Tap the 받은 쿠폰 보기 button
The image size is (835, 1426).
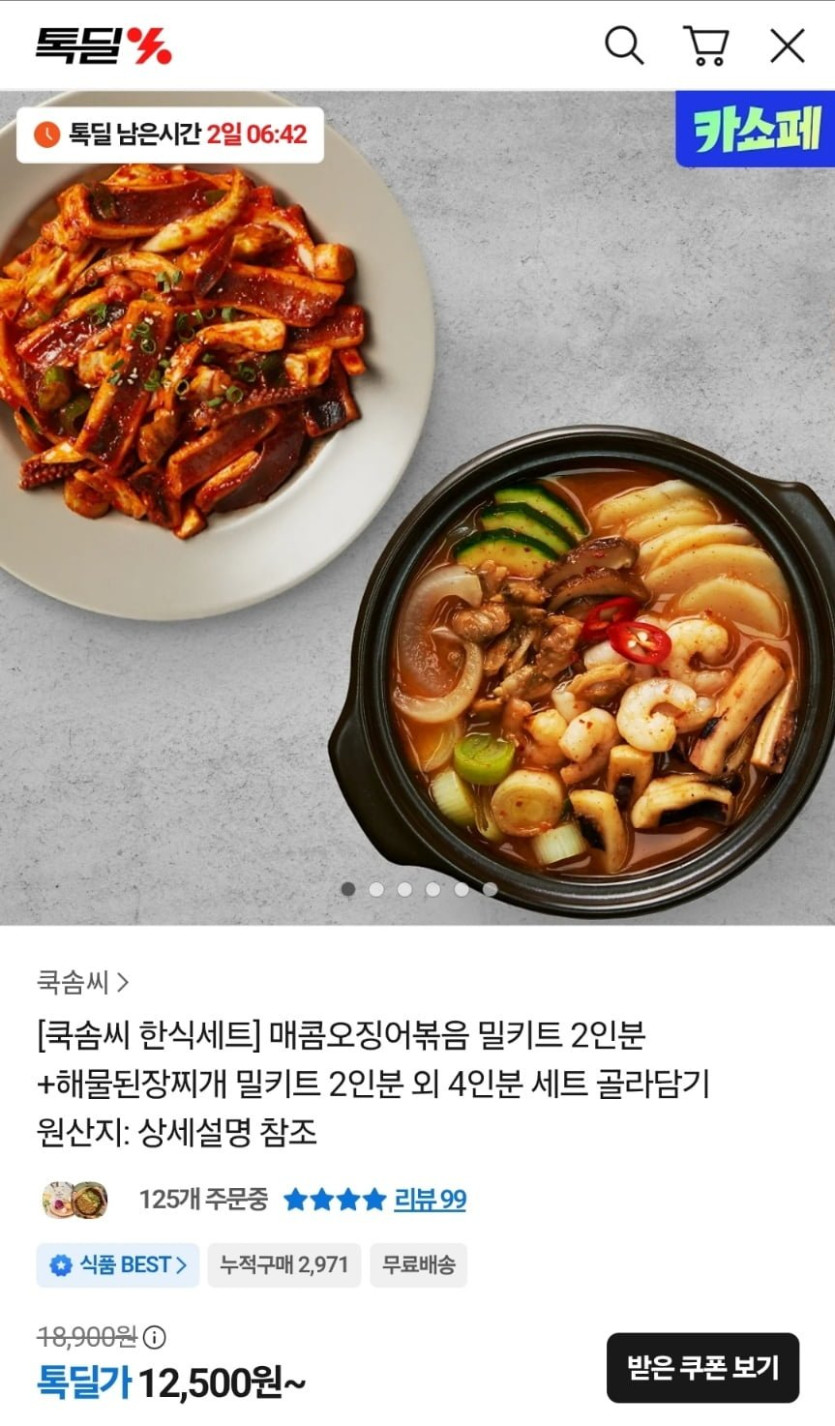[702, 1367]
